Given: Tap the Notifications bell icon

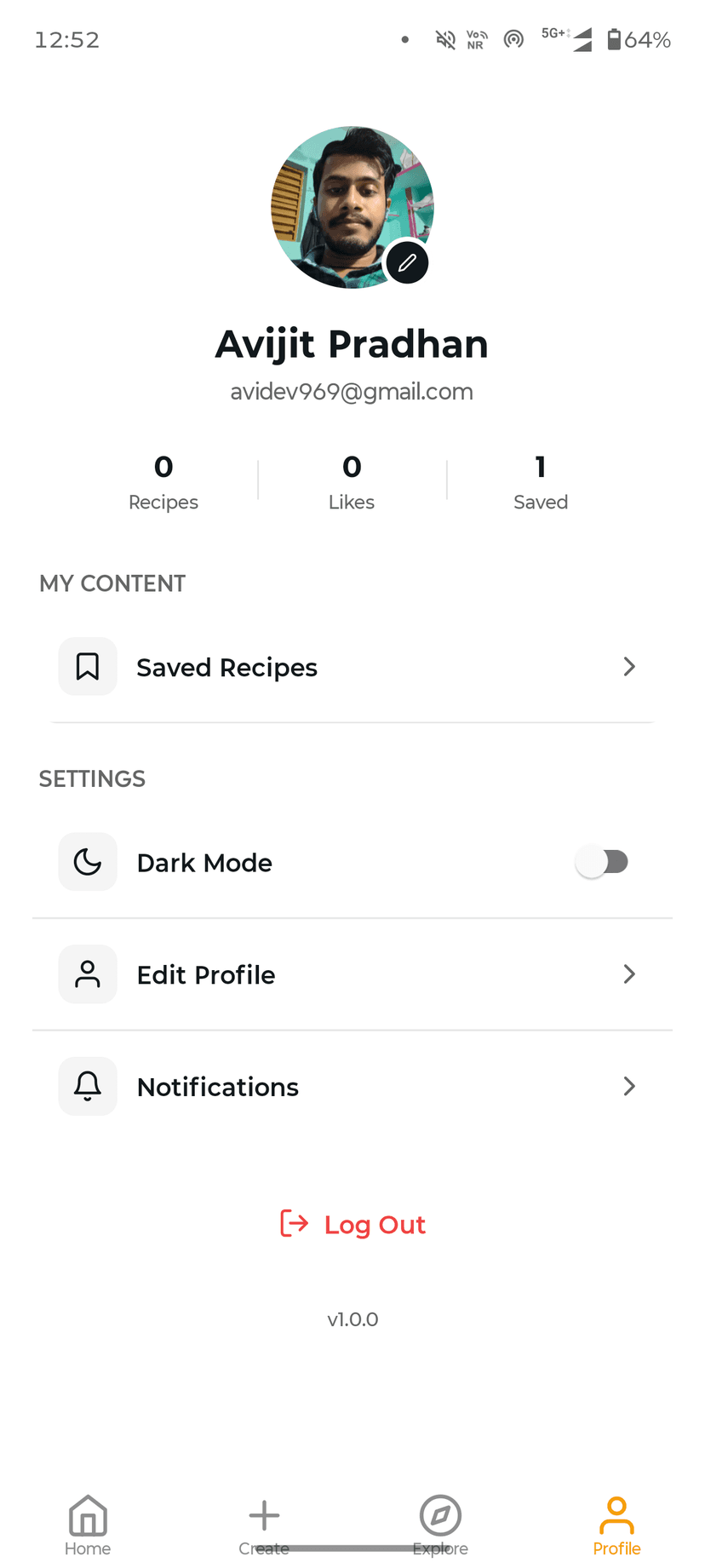Looking at the screenshot, I should click(88, 1086).
